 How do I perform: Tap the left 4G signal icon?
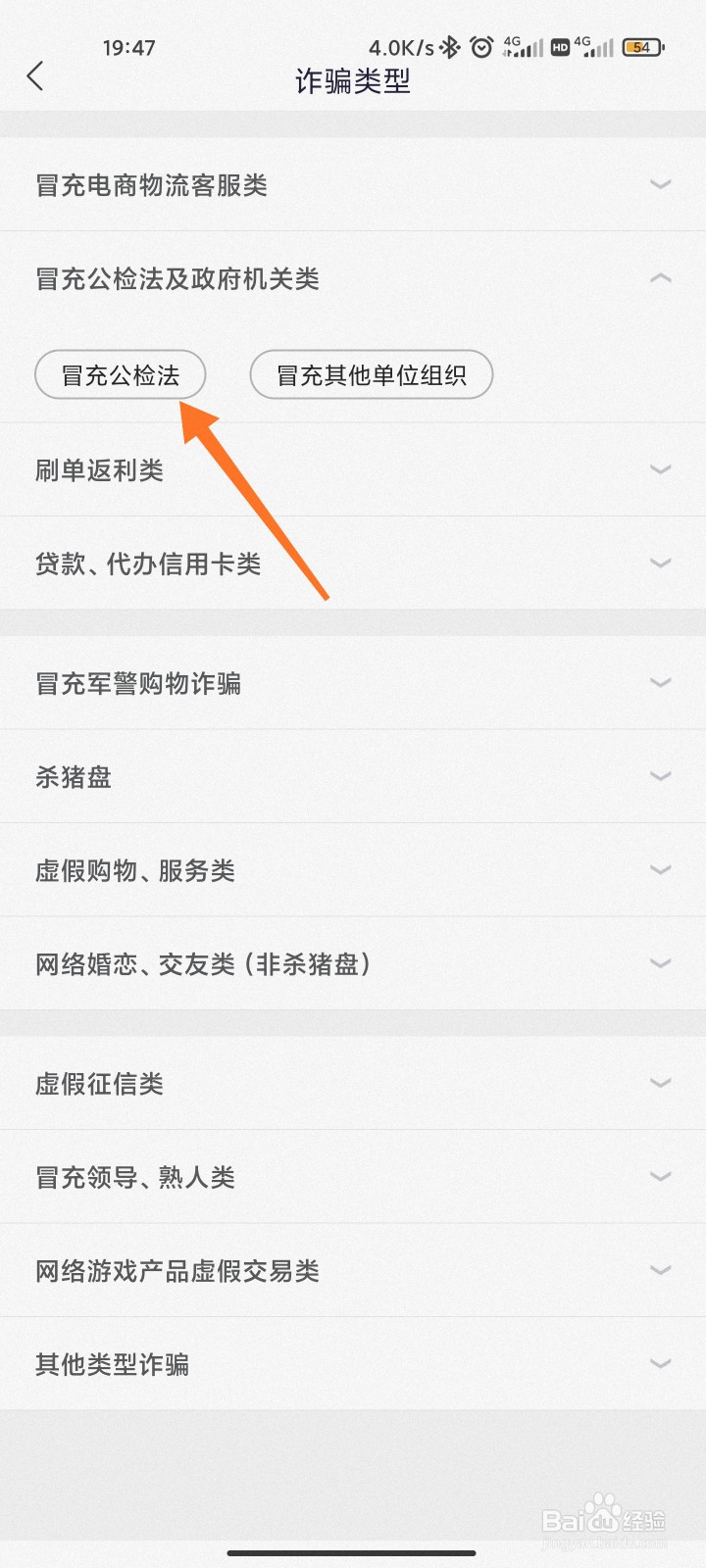[520, 46]
